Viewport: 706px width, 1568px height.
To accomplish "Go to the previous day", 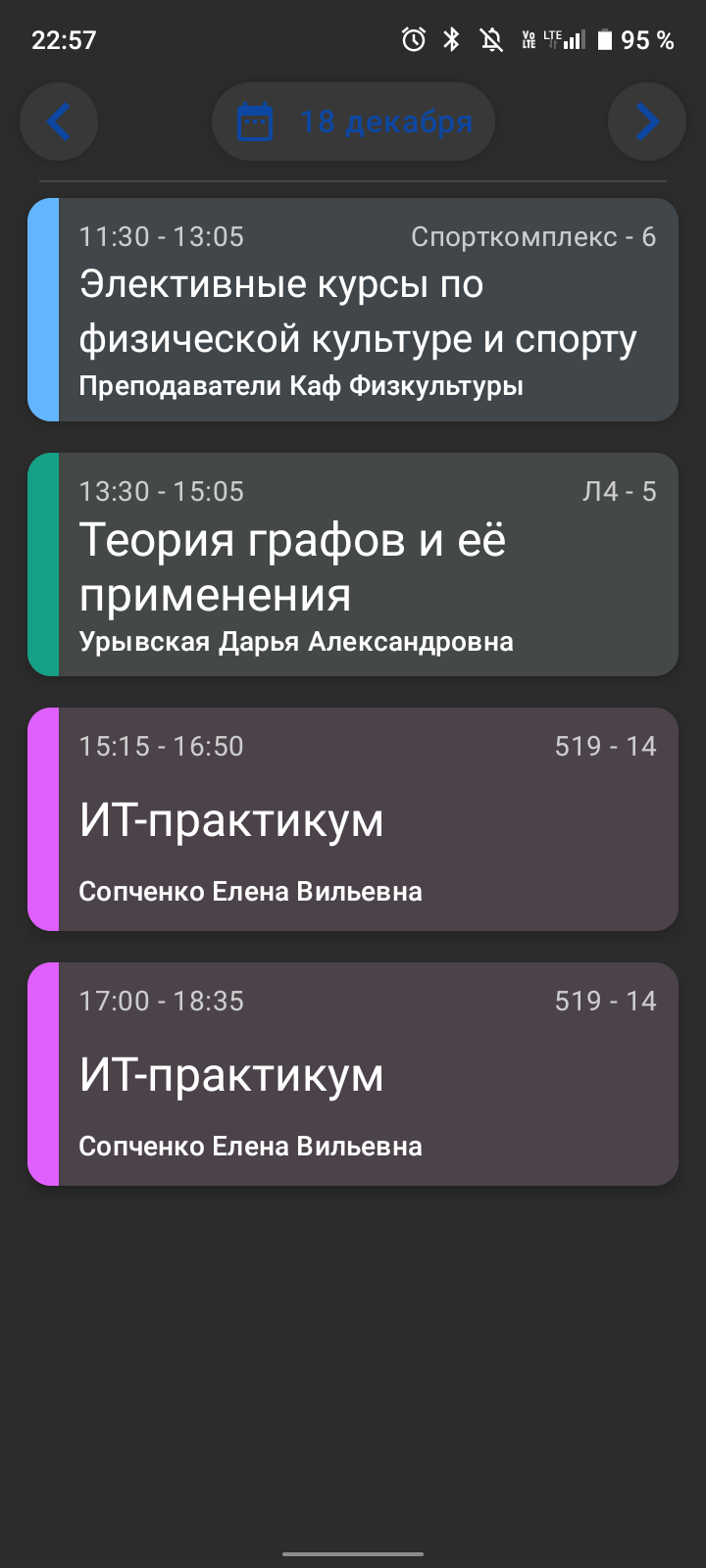I will pos(59,122).
